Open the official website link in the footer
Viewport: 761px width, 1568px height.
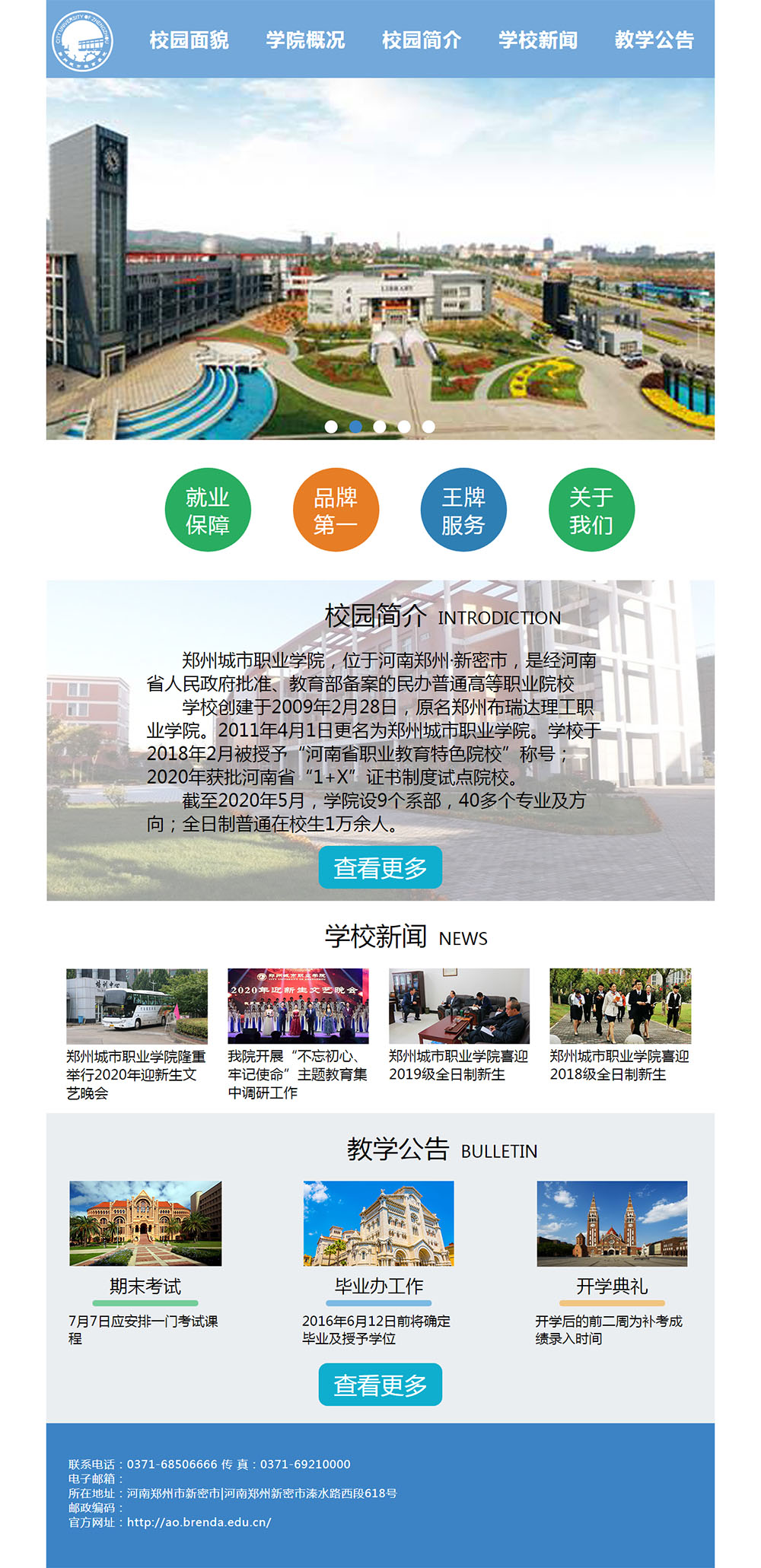(x=199, y=1522)
